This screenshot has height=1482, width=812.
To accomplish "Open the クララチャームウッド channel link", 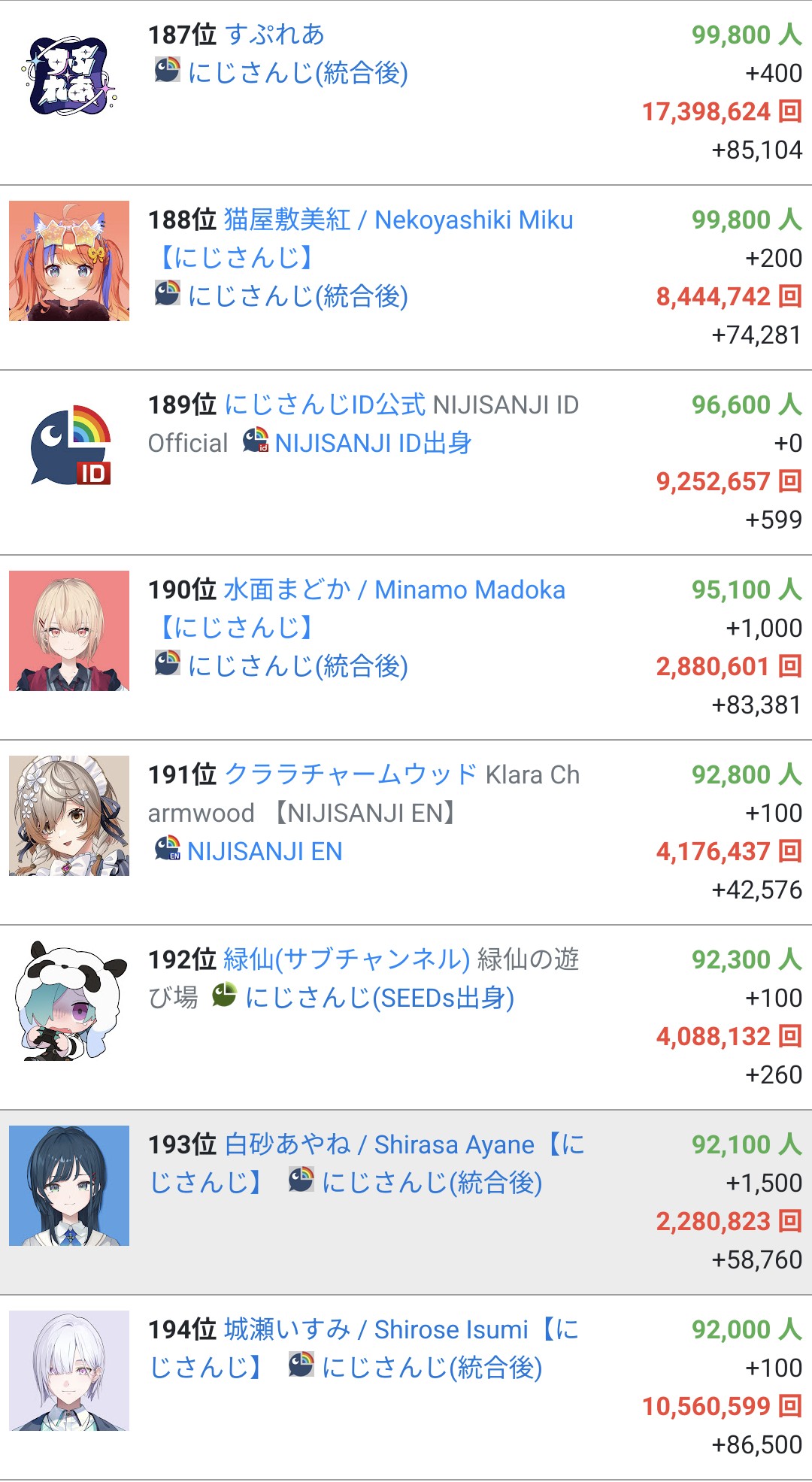I will 350,774.
